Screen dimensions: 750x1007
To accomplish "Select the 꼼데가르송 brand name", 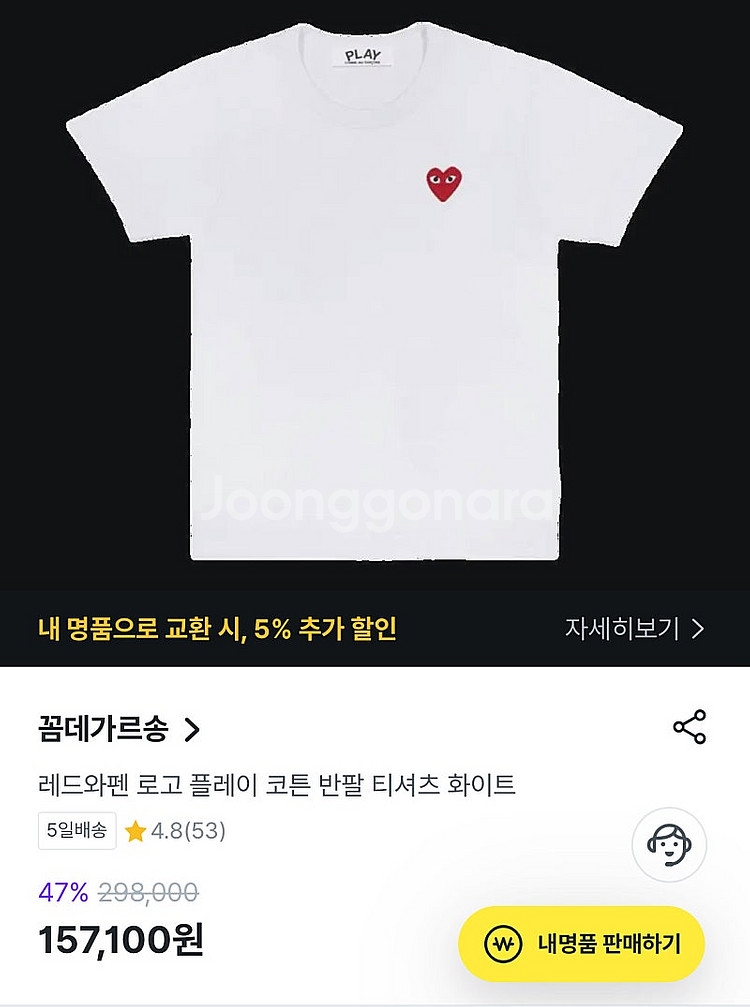I will click(103, 729).
